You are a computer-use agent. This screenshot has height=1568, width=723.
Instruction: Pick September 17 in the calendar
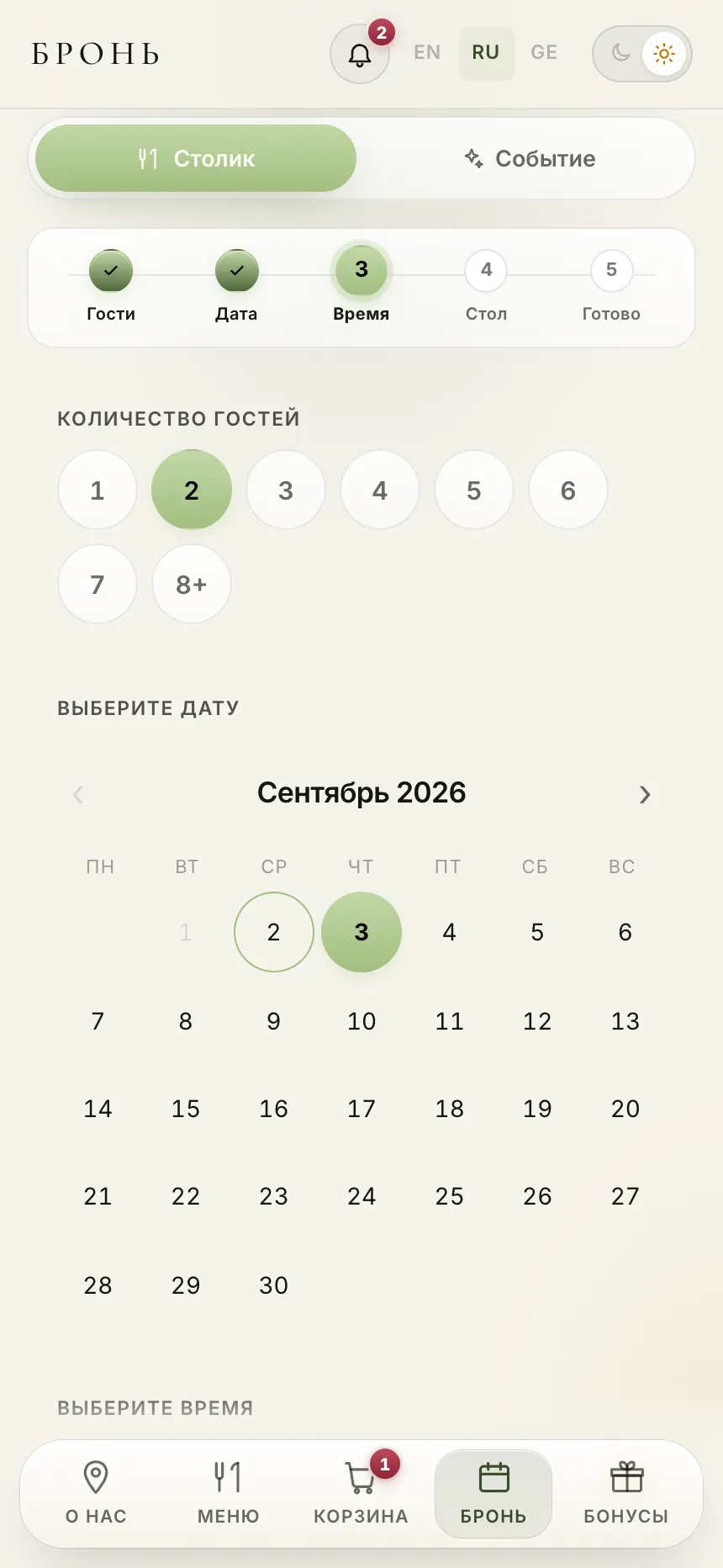click(x=361, y=1109)
